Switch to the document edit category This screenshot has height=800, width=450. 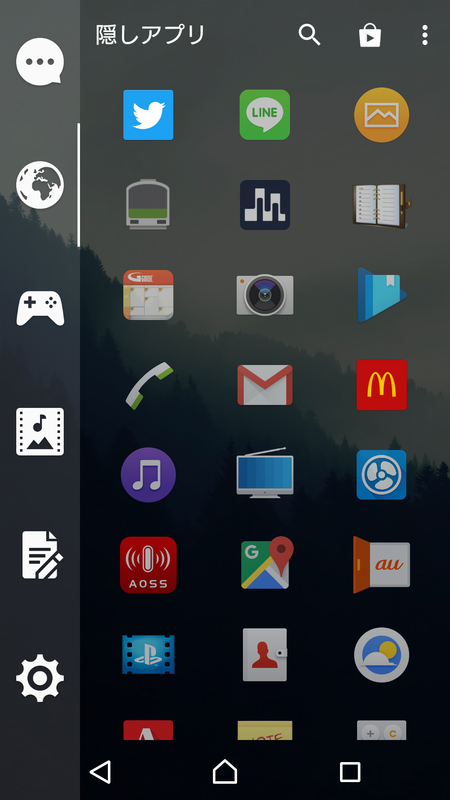click(x=42, y=555)
